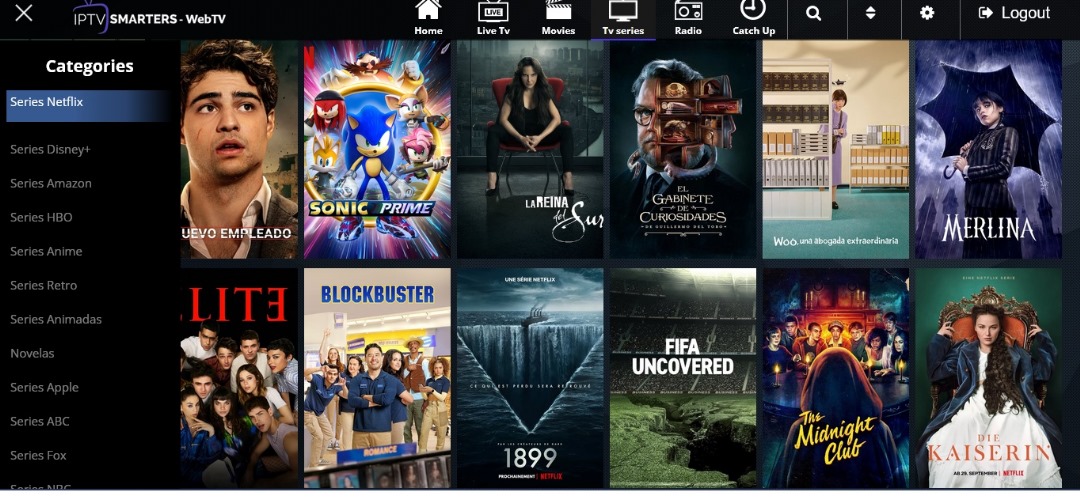
Task: Open the Sonic Prime series
Action: [x=377, y=150]
